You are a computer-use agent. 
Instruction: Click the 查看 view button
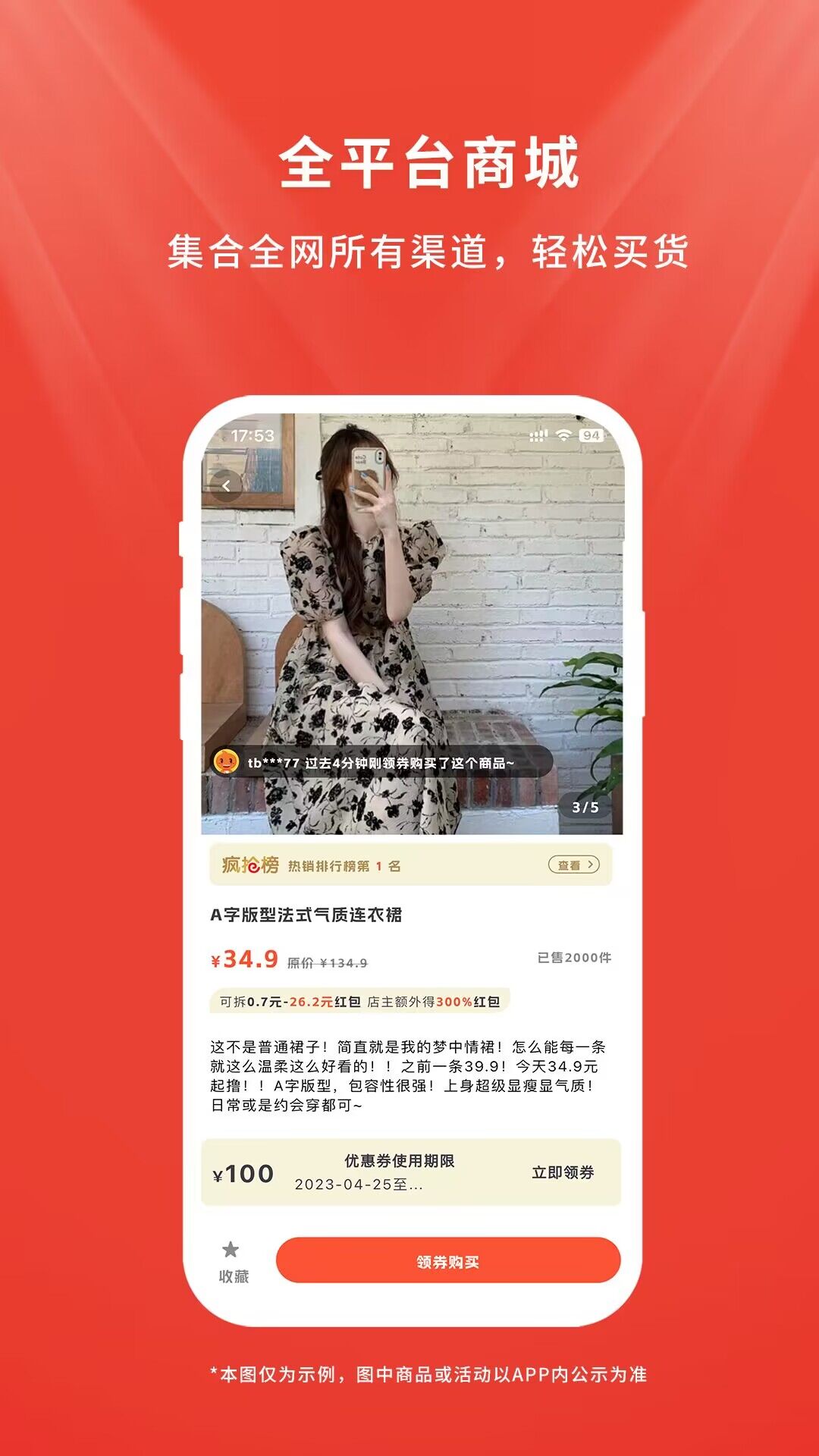[x=574, y=865]
